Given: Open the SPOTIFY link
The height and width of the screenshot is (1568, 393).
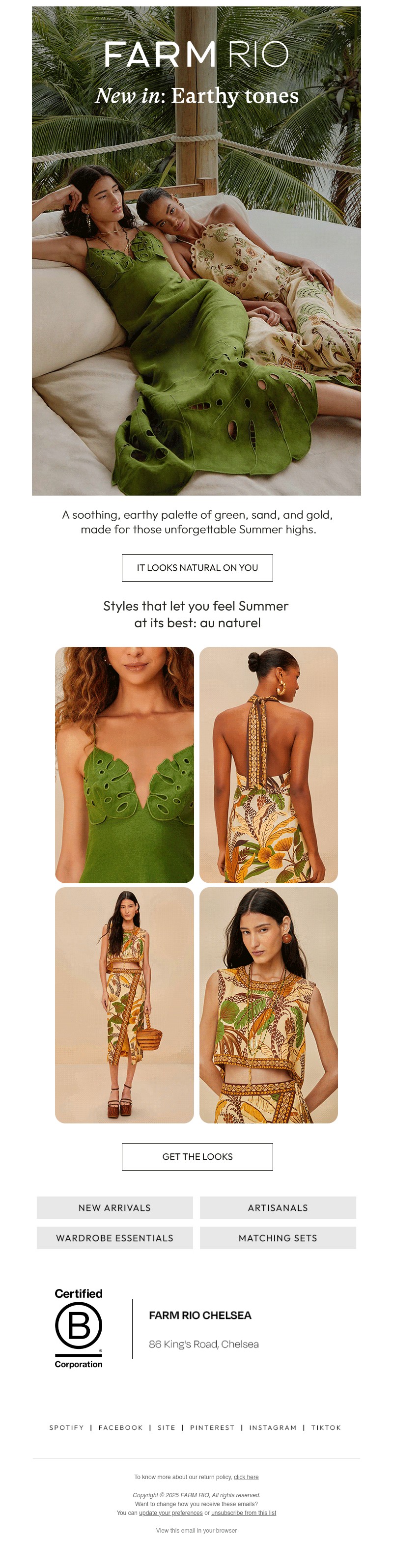Looking at the screenshot, I should click(66, 1428).
